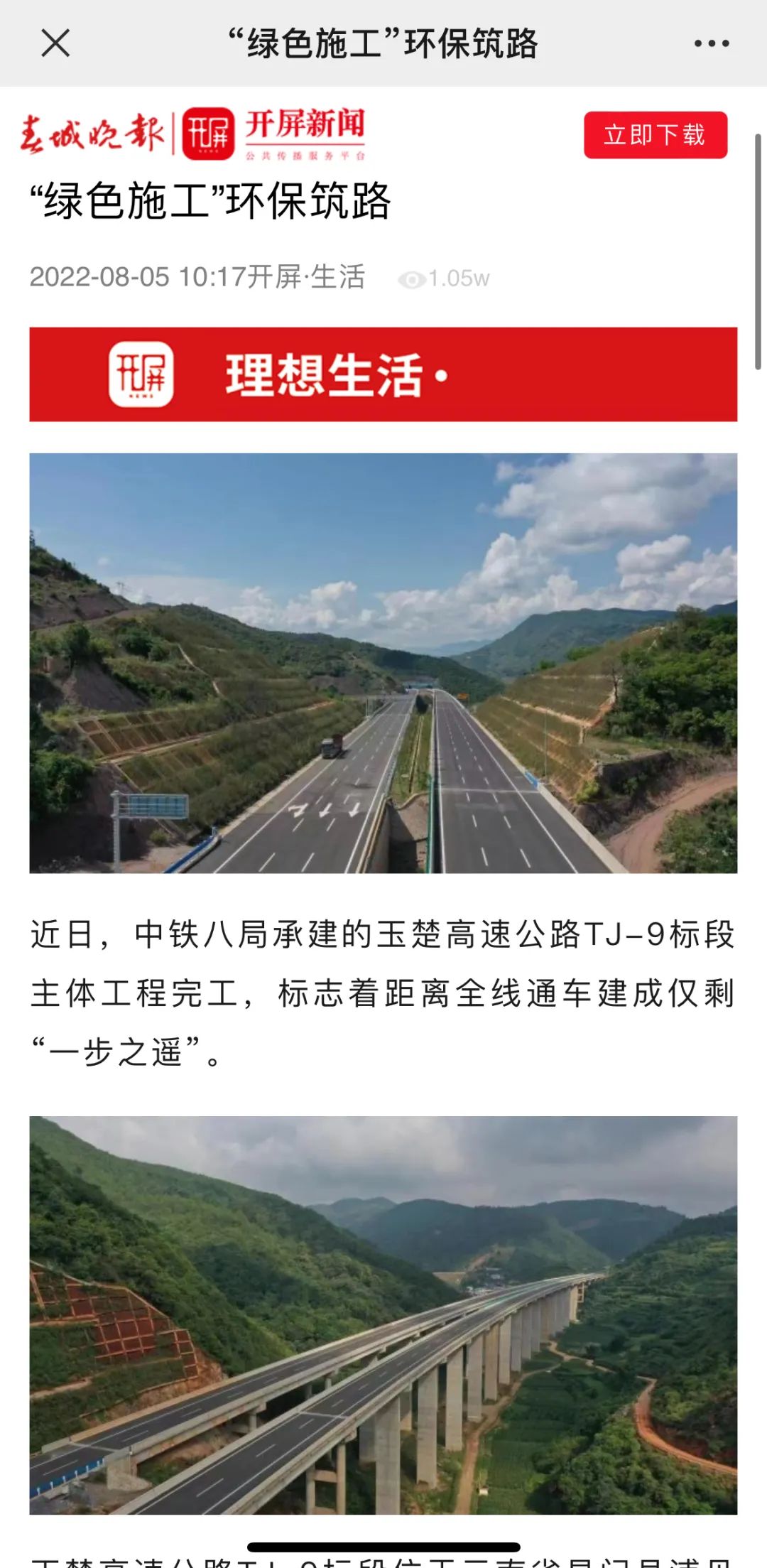This screenshot has height=1568, width=767.
Task: View the viaduct bridge photo
Action: click(383, 1314)
